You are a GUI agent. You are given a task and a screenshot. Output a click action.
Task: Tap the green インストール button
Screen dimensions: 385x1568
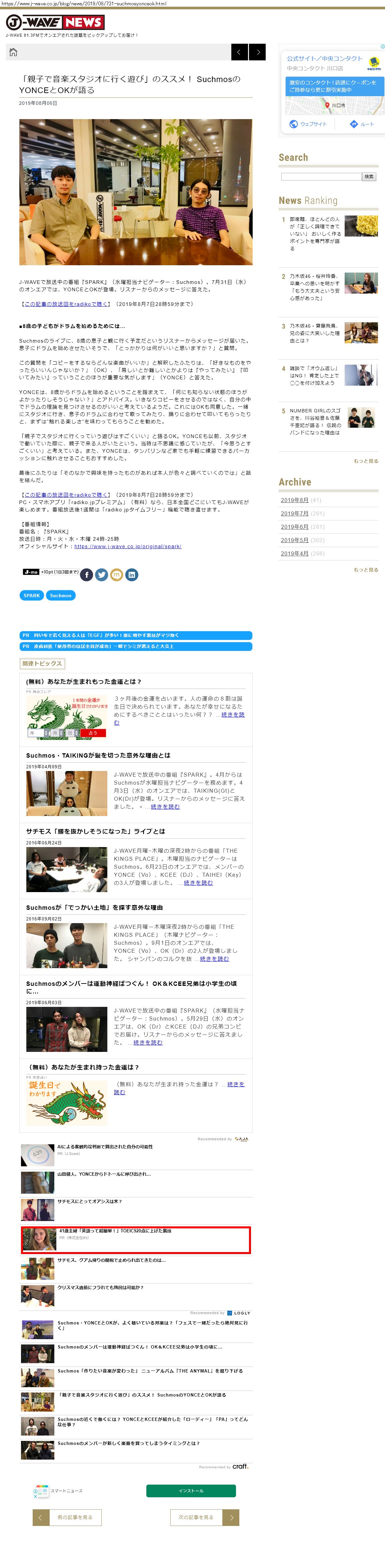pyautogui.click(x=191, y=1491)
